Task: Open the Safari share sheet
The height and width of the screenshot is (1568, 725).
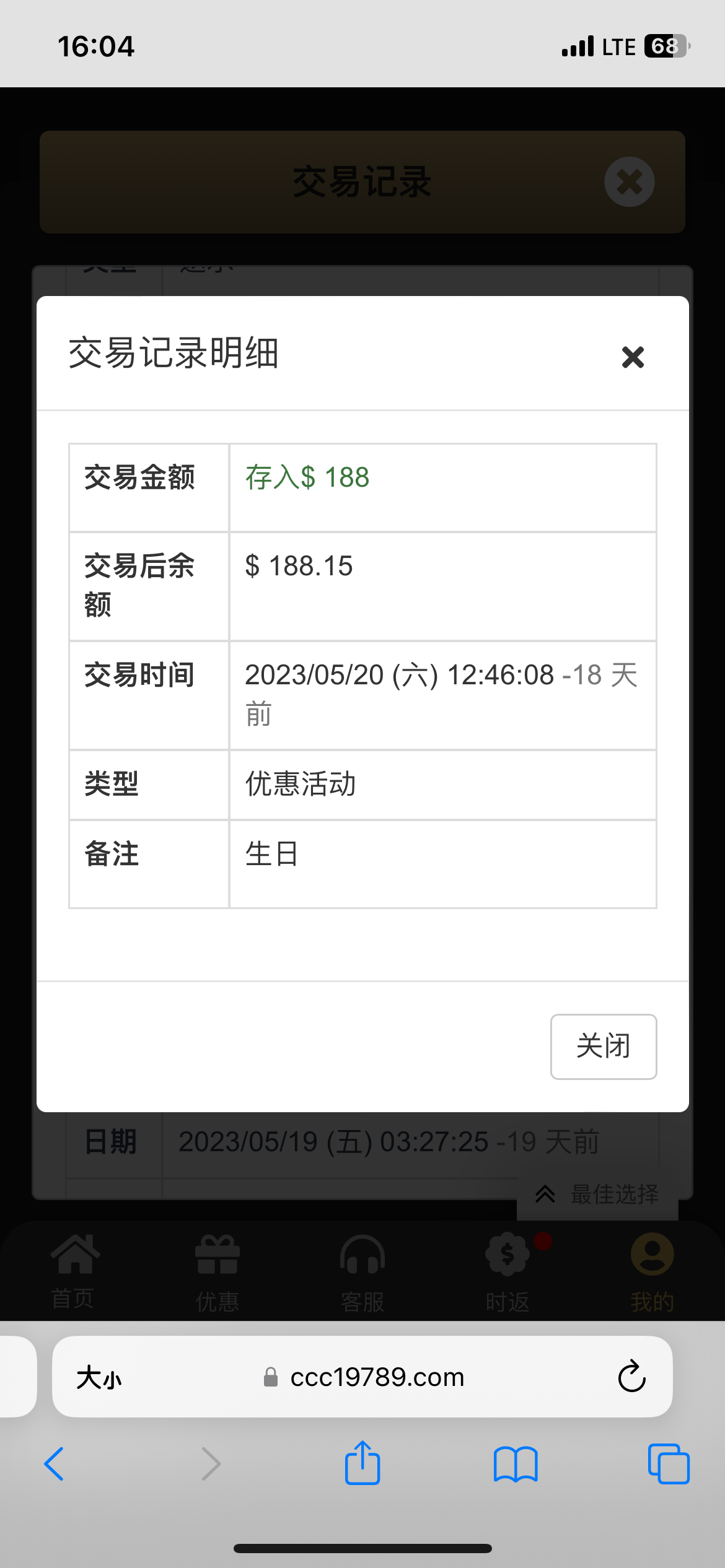Action: [362, 1464]
